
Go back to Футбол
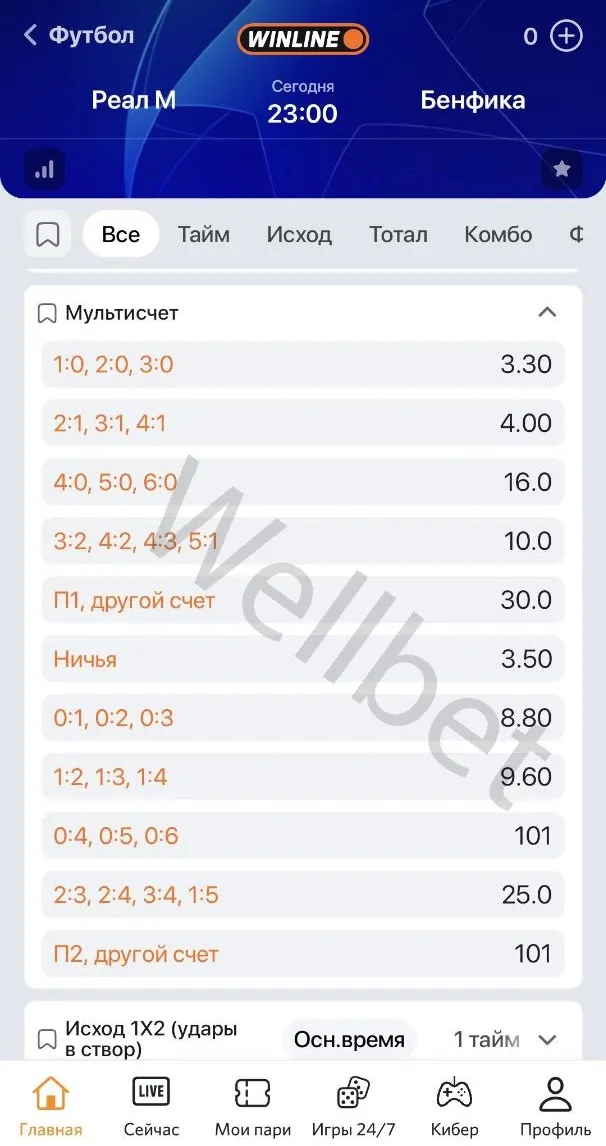click(x=78, y=35)
